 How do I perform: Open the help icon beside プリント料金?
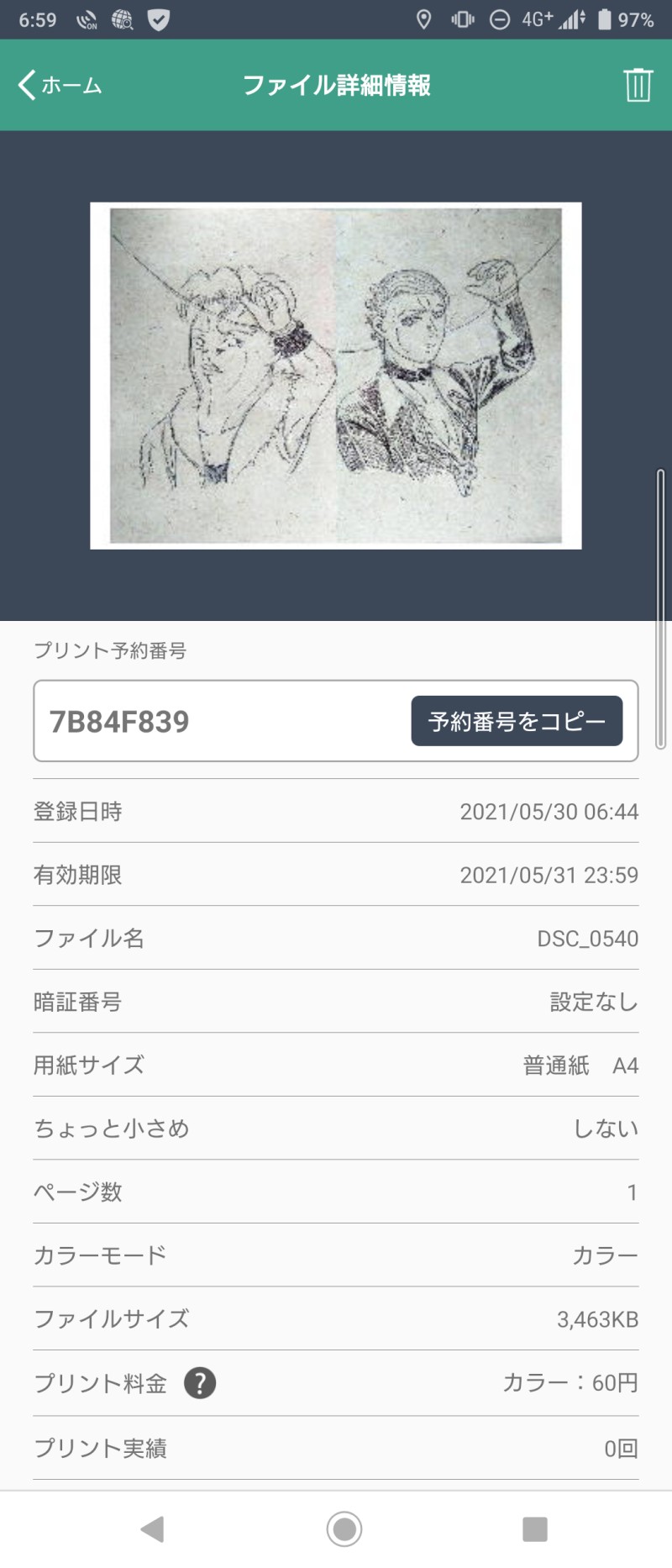(x=200, y=1382)
